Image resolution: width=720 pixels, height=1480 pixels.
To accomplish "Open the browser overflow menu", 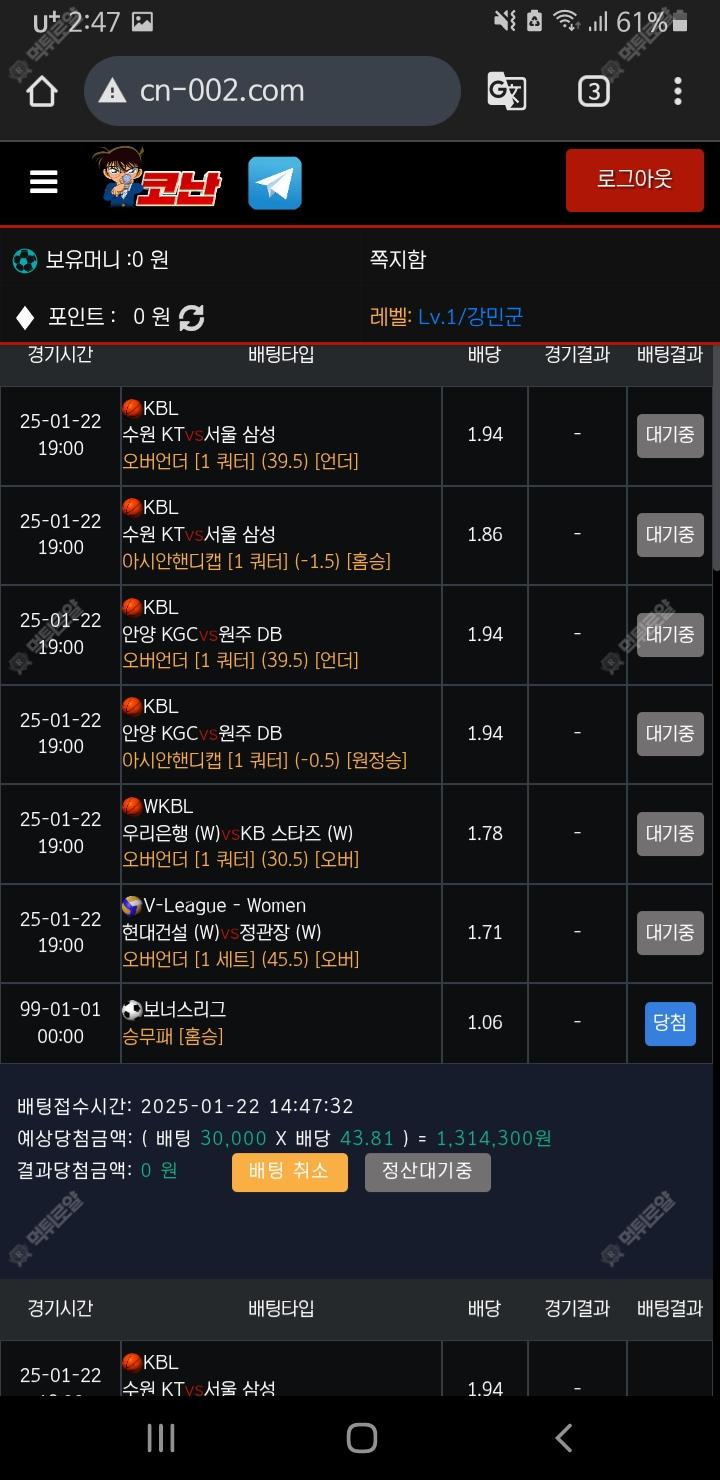I will 677,91.
